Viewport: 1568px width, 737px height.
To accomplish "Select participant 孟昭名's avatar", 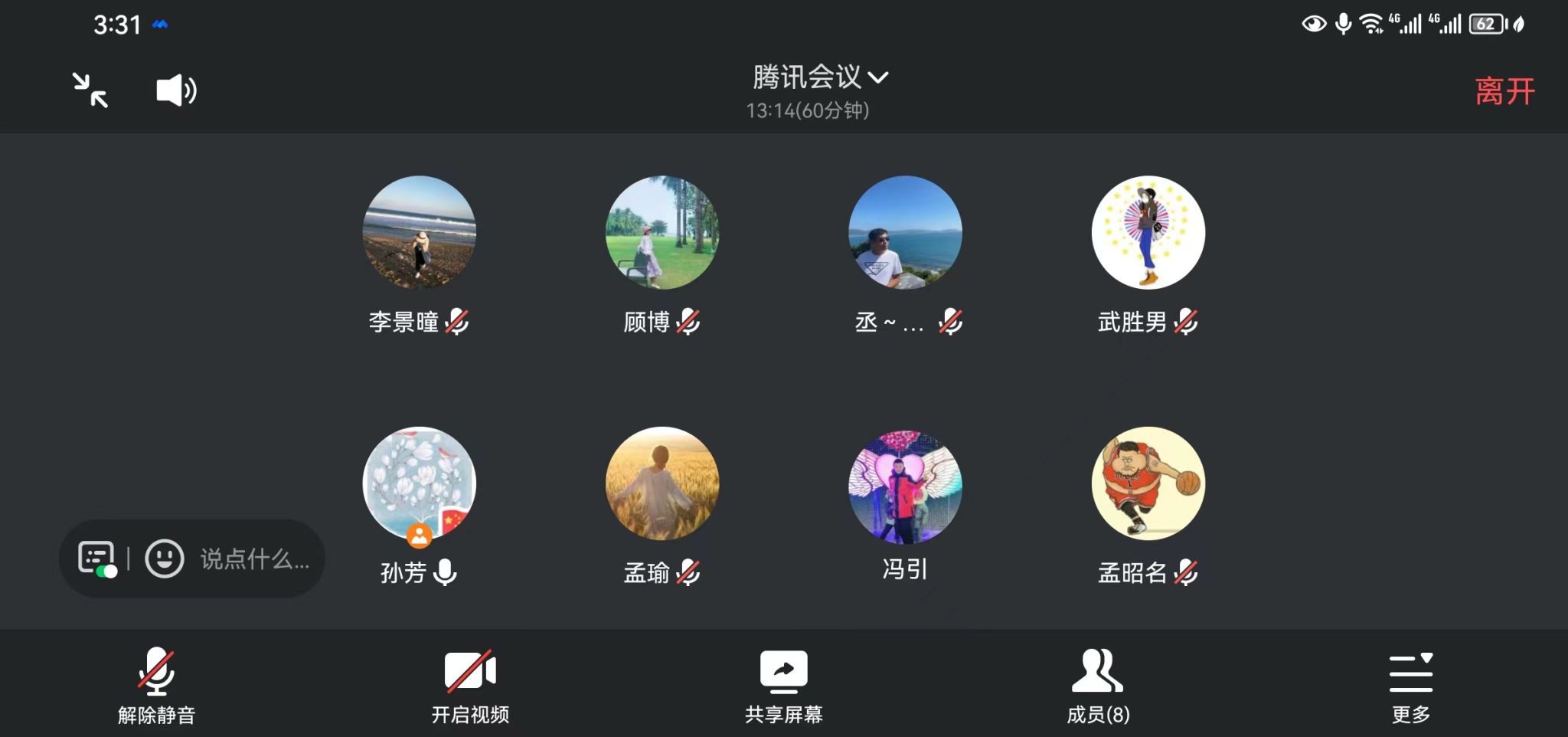I will coord(1148,483).
